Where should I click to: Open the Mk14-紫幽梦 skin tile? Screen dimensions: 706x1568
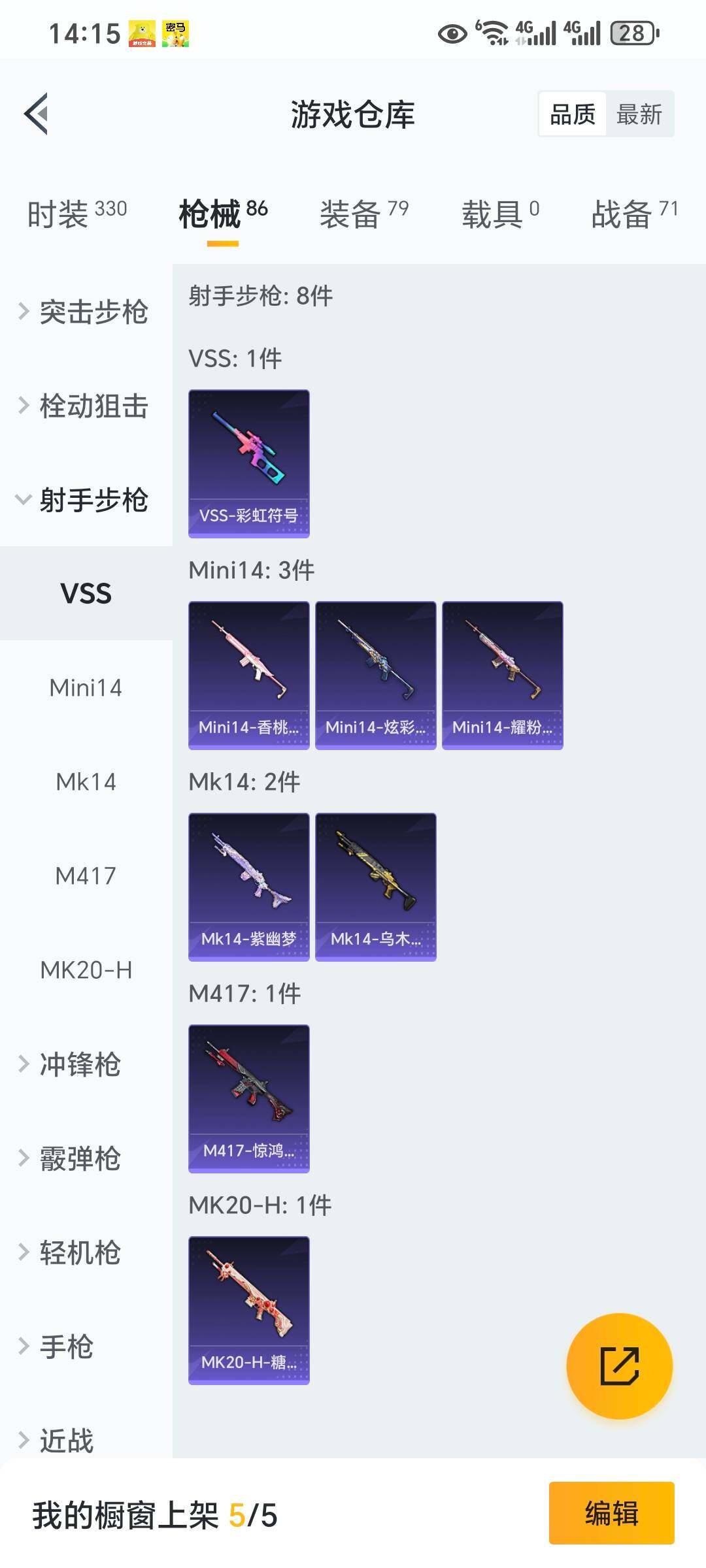click(x=249, y=887)
